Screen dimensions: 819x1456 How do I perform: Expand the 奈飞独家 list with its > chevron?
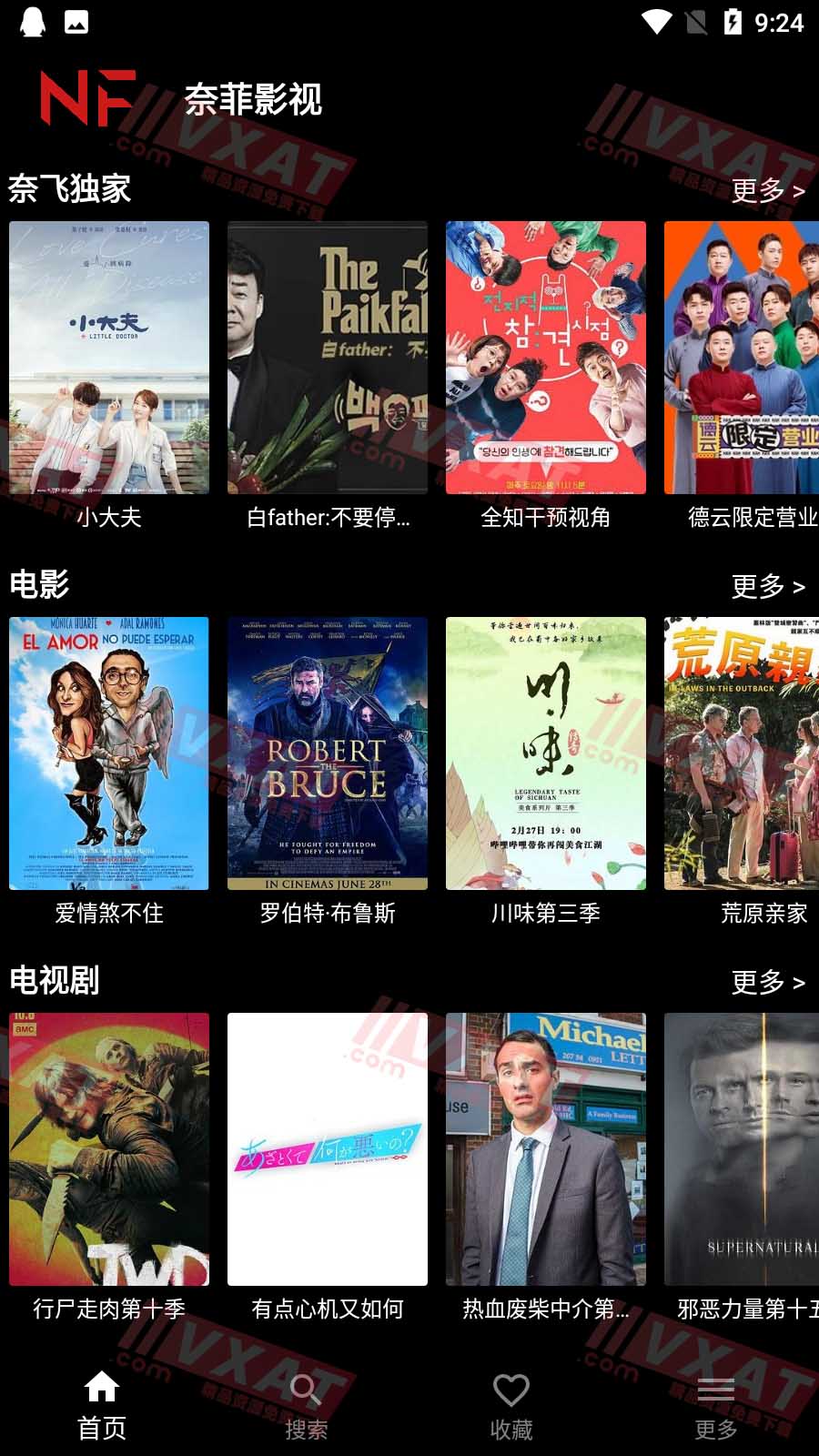[800, 189]
